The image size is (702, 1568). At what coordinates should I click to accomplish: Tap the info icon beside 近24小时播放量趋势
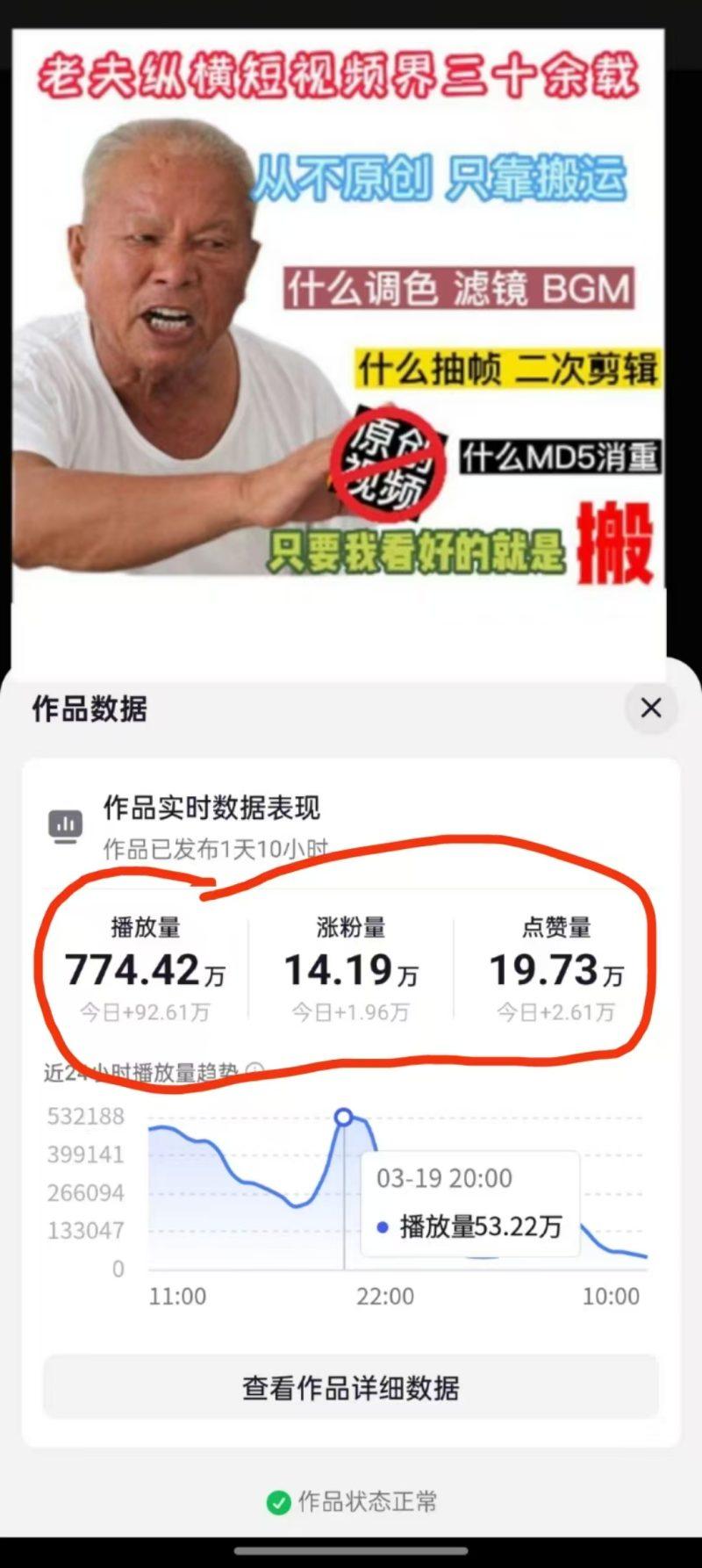tap(254, 1071)
